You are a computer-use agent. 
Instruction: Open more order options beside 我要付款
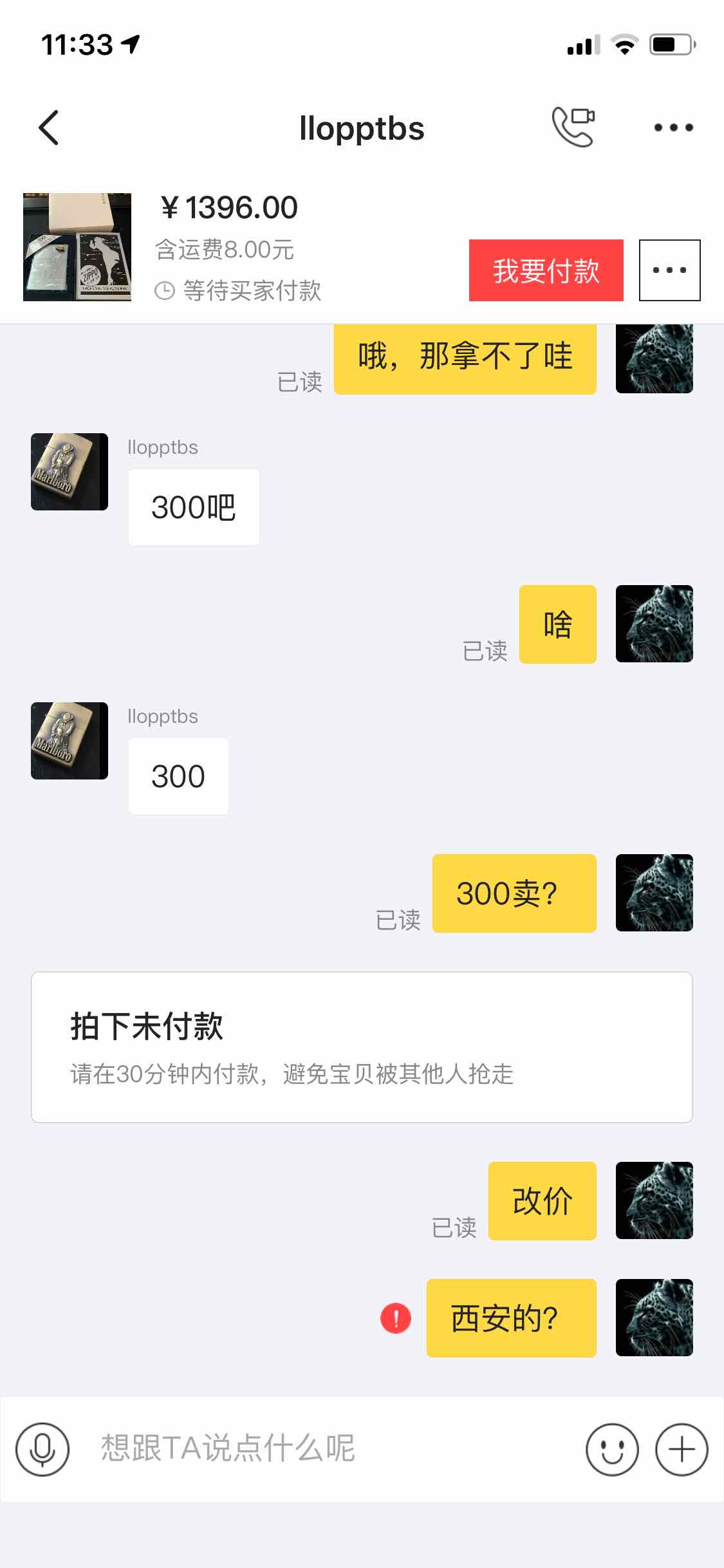[x=669, y=270]
